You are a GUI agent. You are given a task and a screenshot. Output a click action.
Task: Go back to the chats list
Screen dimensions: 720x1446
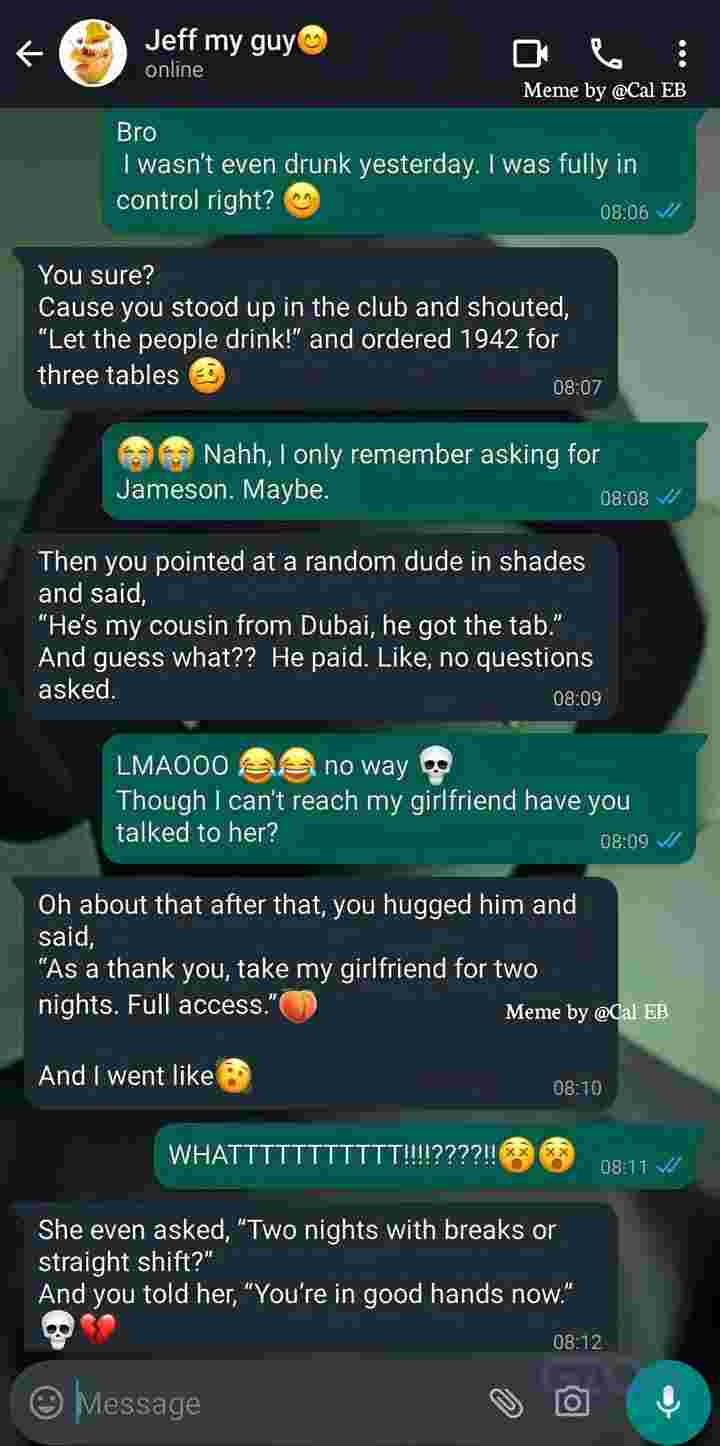[x=30, y=54]
